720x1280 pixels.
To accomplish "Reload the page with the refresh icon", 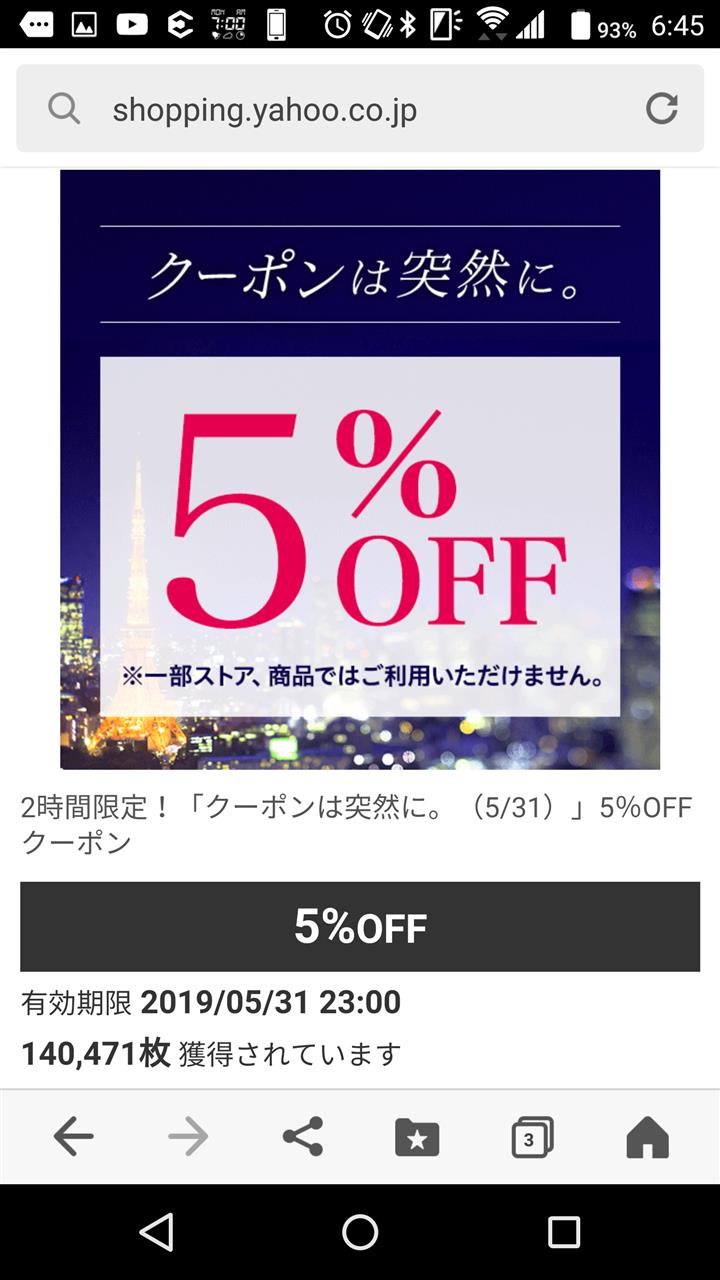I will (662, 109).
